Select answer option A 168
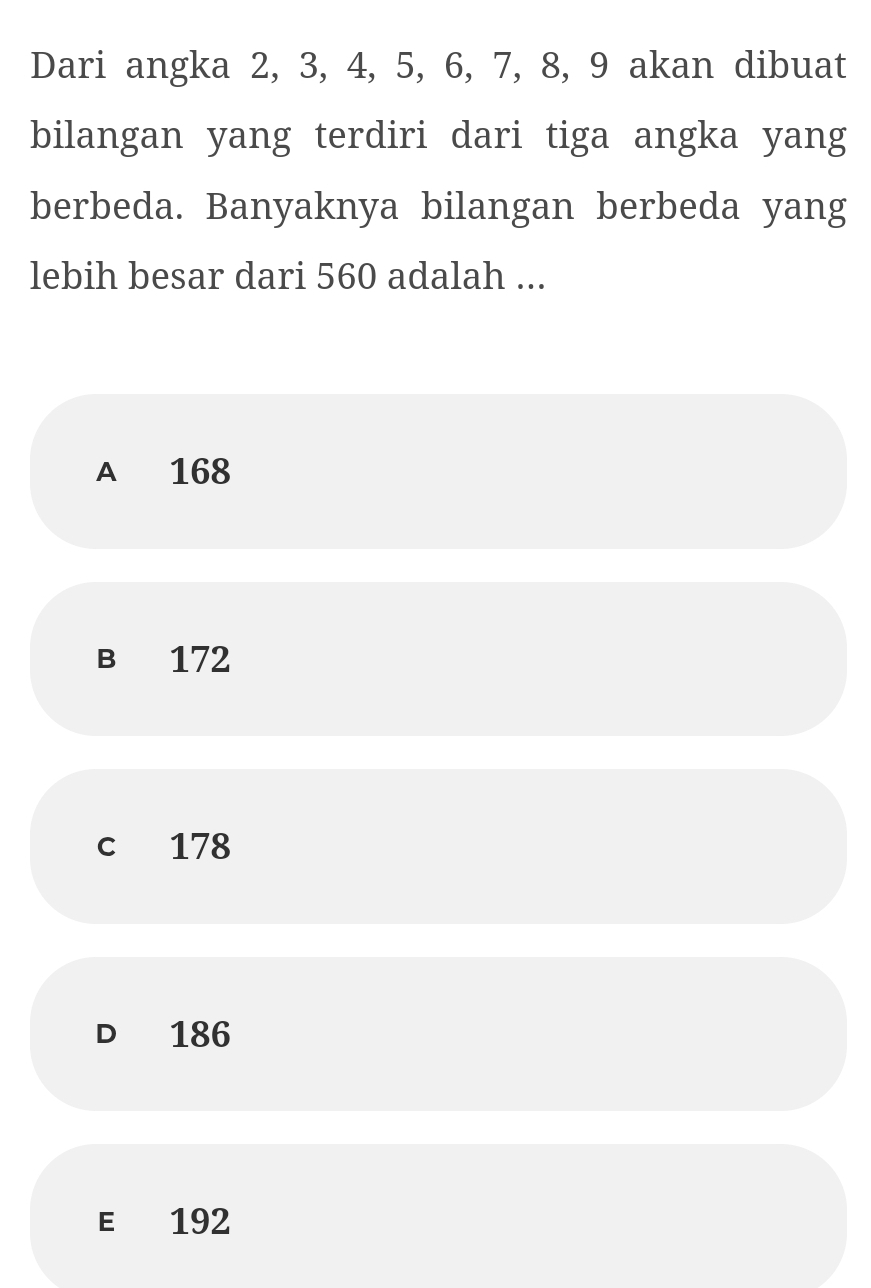Screen dimensions: 871x1288 437,471
